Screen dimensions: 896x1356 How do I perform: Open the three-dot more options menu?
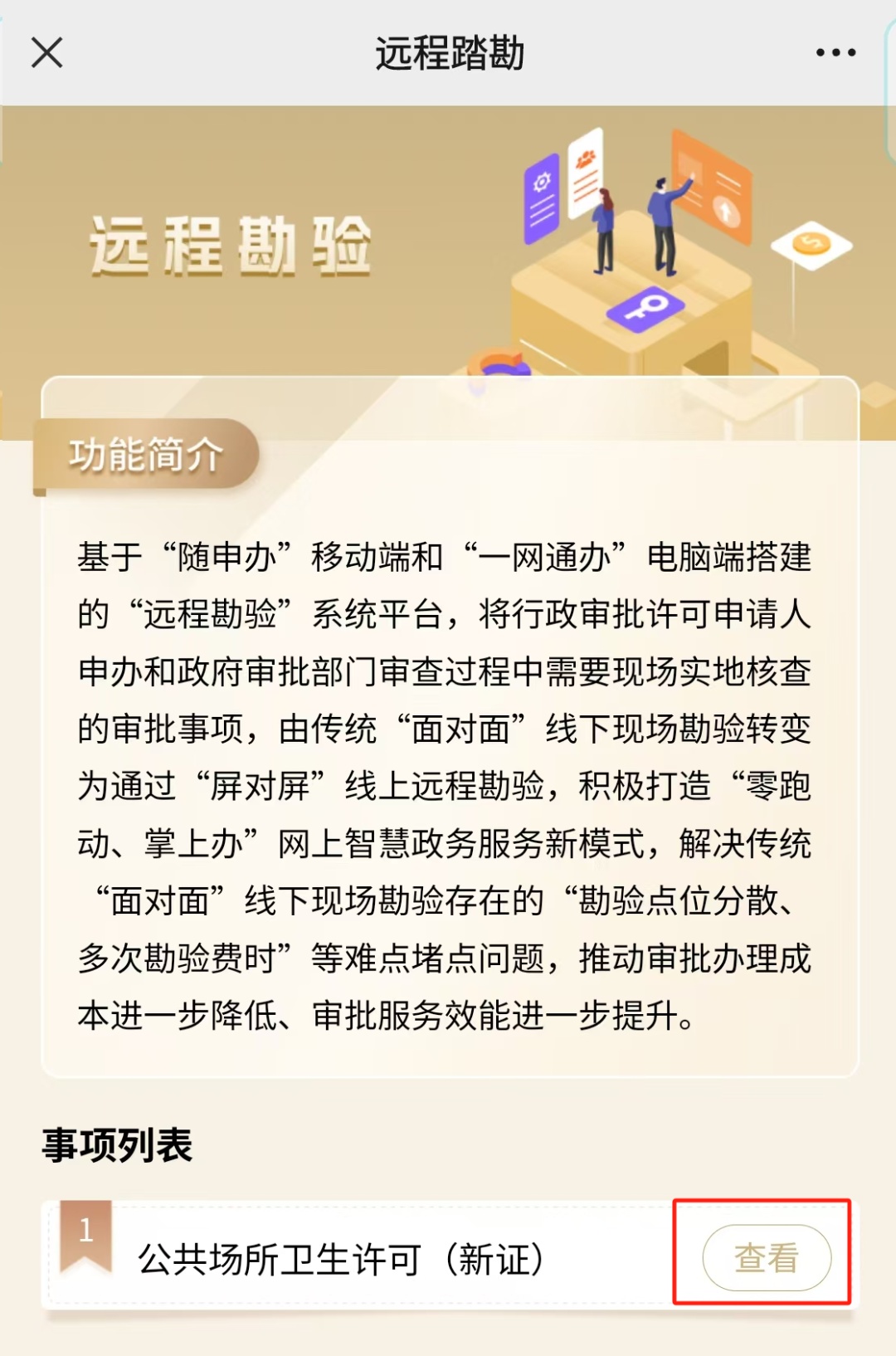(835, 53)
